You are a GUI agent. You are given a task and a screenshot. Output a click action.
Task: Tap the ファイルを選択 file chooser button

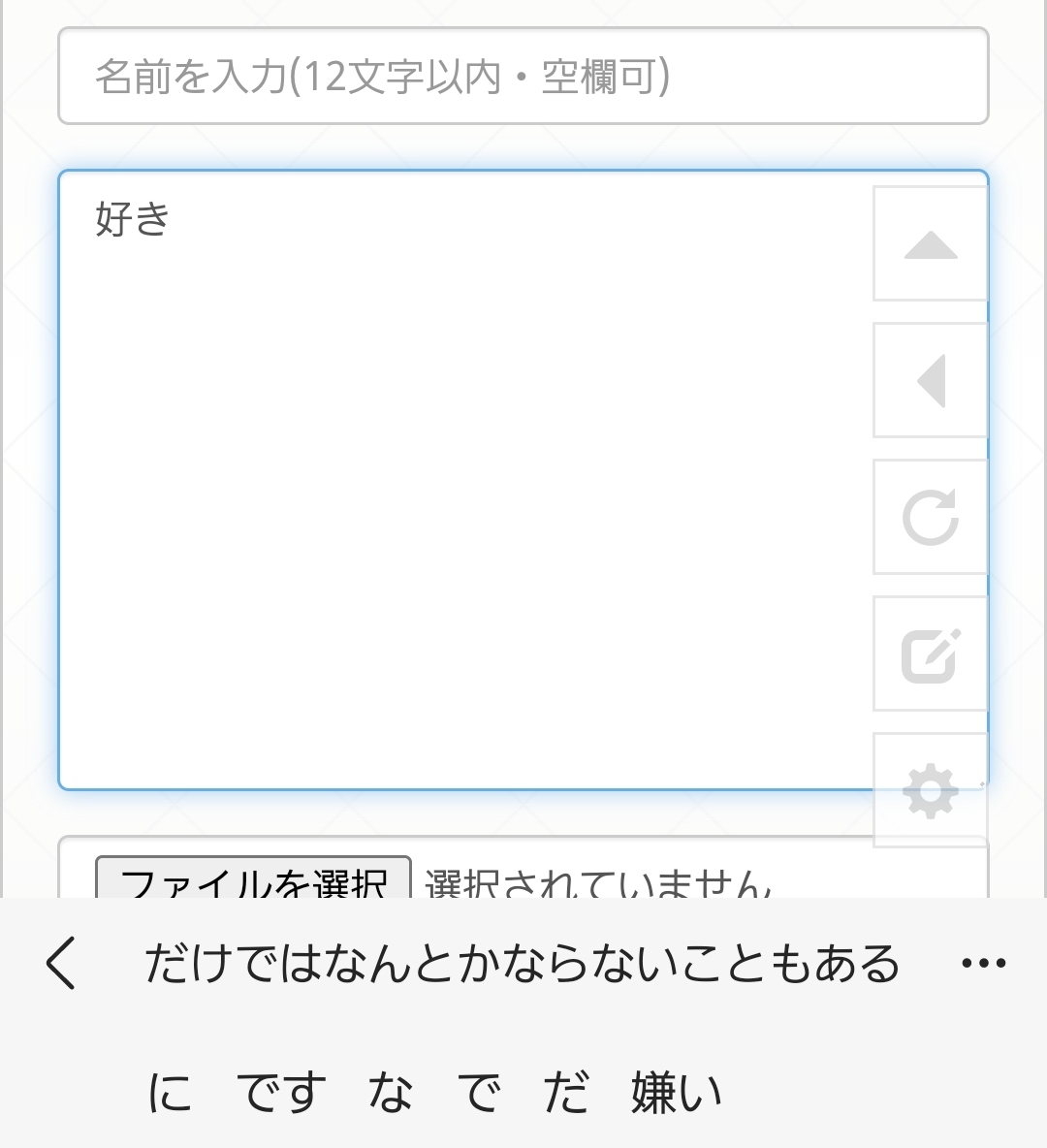(x=253, y=878)
